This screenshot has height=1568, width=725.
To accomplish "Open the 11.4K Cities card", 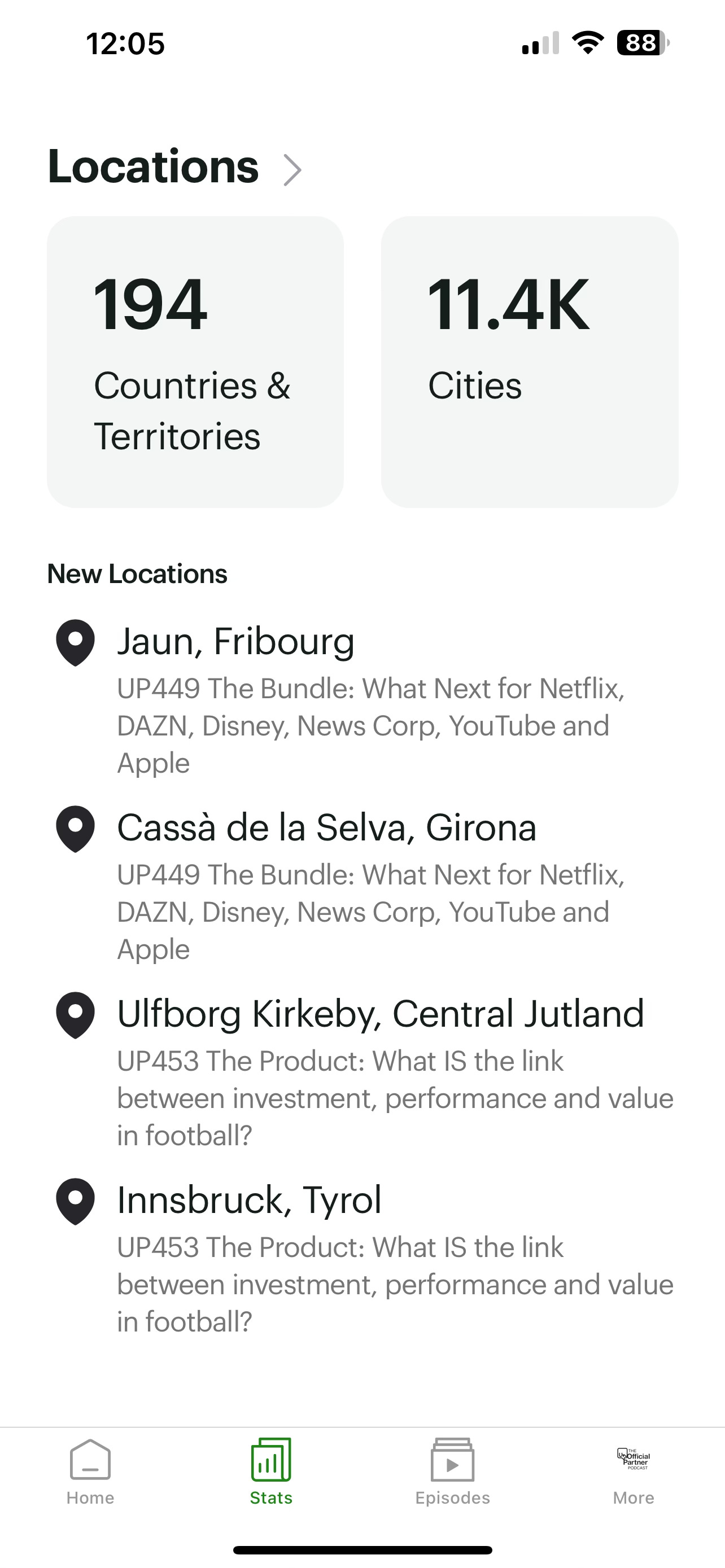I will coord(530,362).
